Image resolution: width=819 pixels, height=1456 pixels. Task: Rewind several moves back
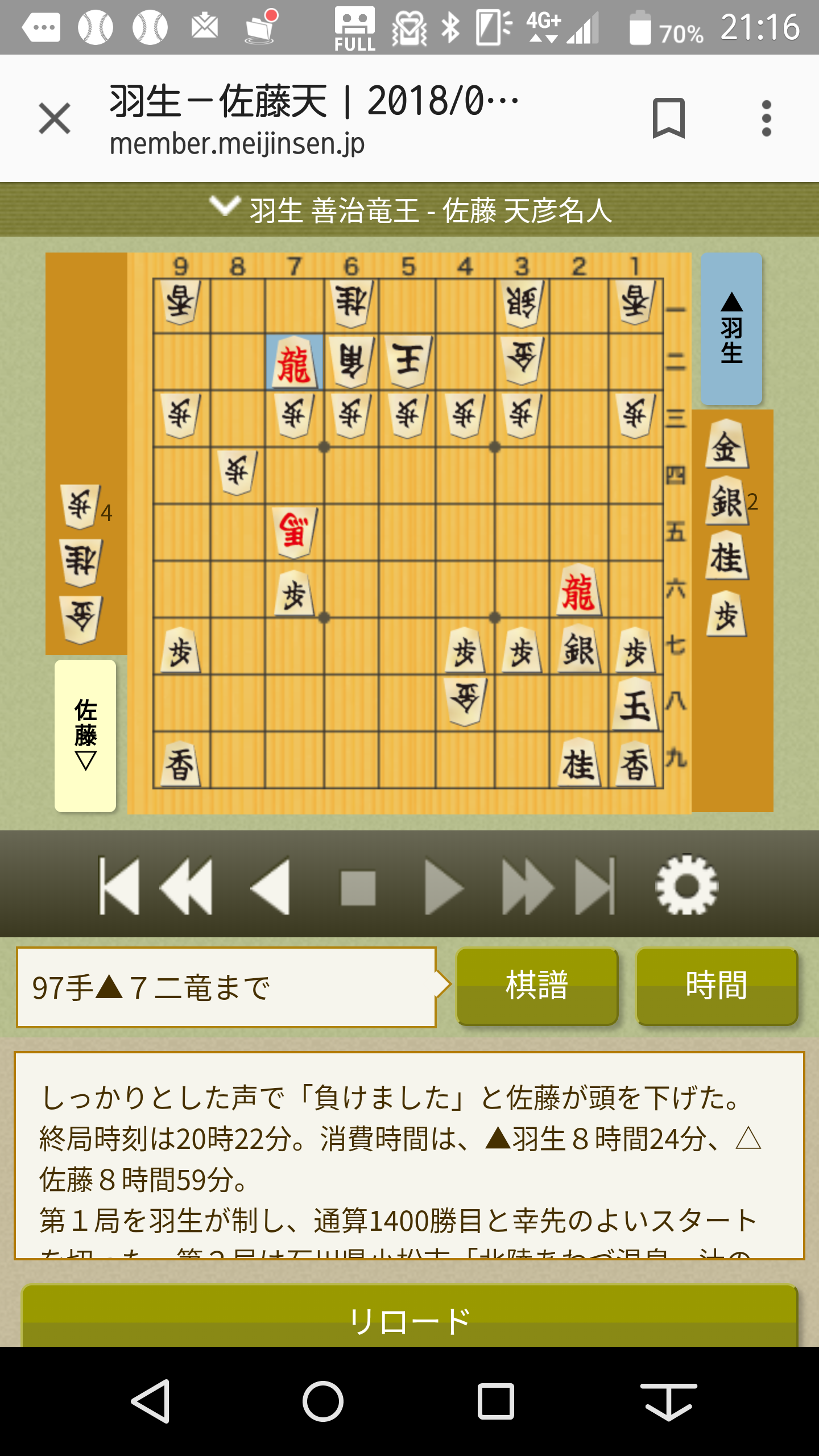[x=188, y=886]
